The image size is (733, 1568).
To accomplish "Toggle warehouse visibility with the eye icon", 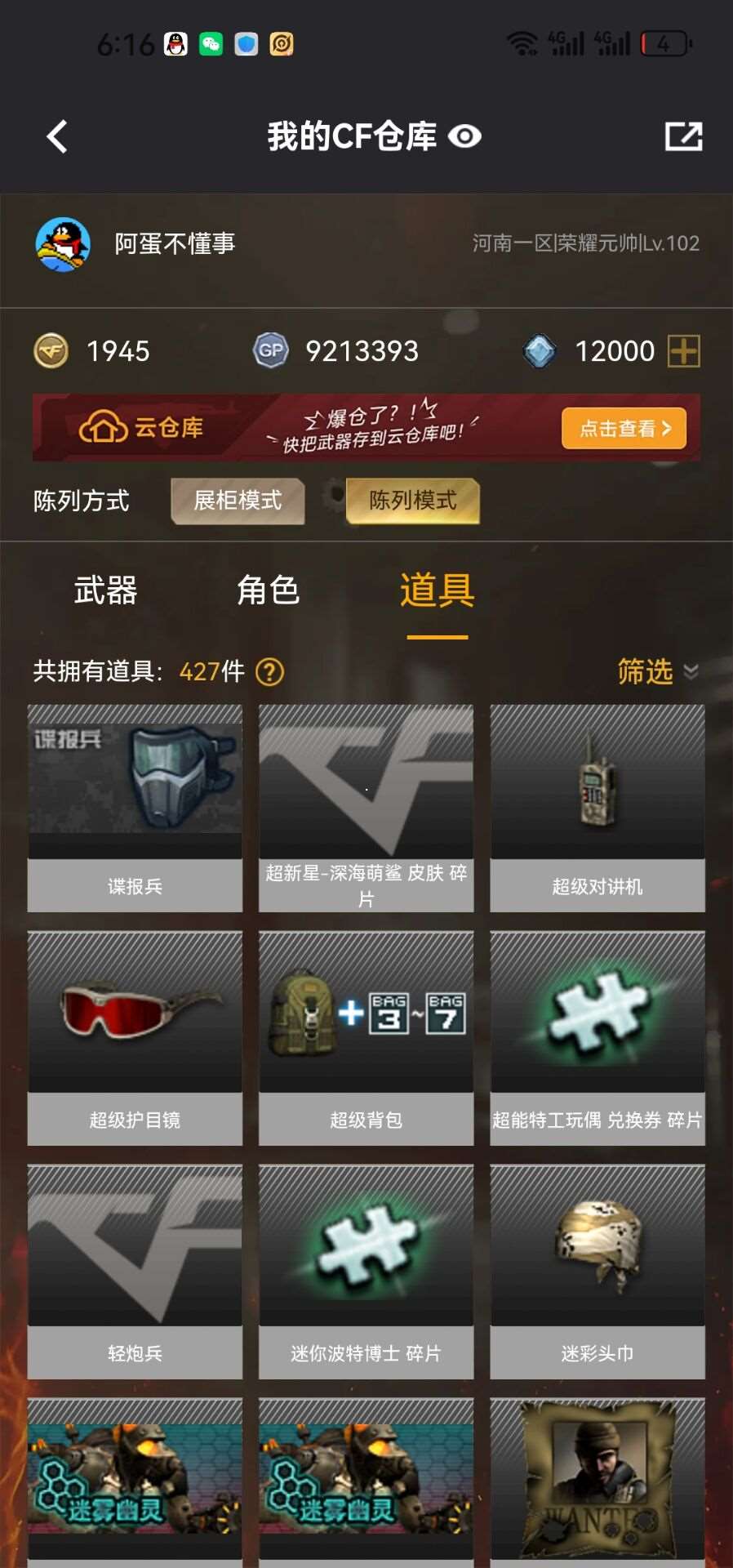I will click(x=464, y=136).
